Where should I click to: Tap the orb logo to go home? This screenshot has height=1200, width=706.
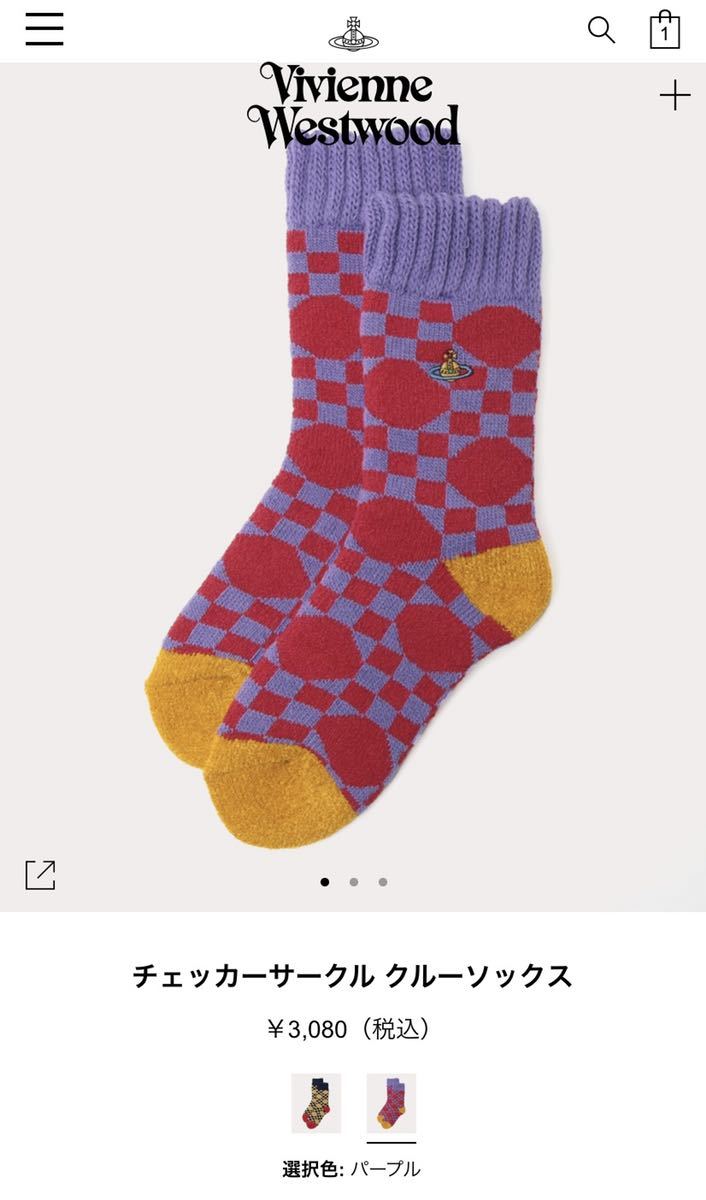(353, 32)
